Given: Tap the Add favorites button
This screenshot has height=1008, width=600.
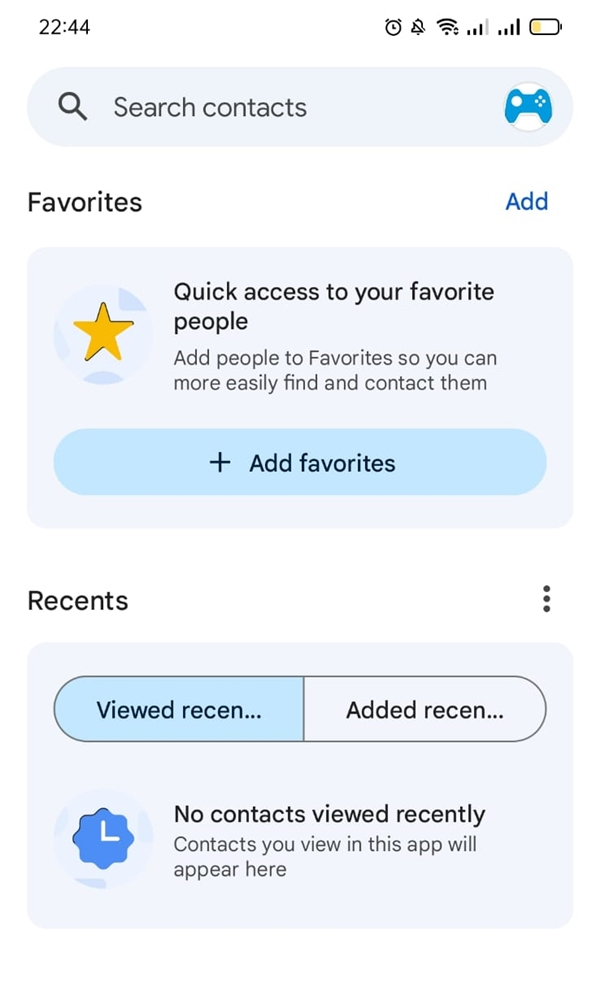Looking at the screenshot, I should 300,462.
